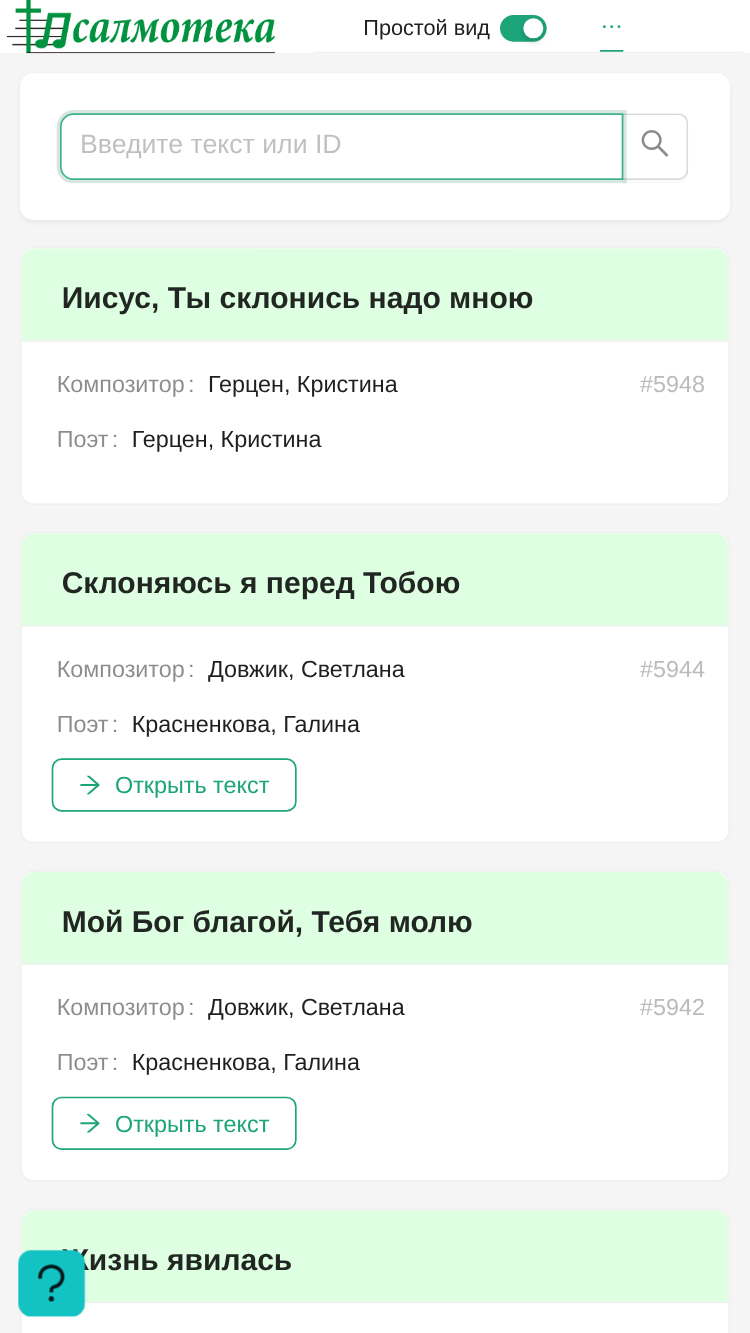750x1333 pixels.
Task: Open the song Мой Бог благой, Тебя молю
Action: coord(267,922)
